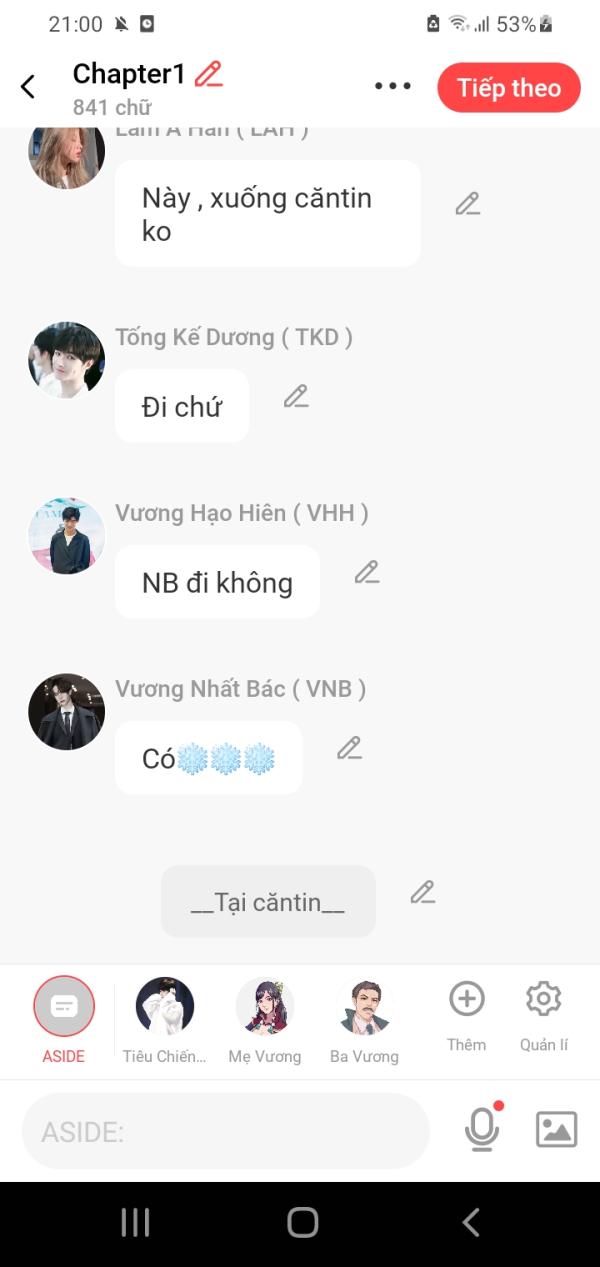
Task: Select the Tiêu Chiến character
Action: [165, 1020]
